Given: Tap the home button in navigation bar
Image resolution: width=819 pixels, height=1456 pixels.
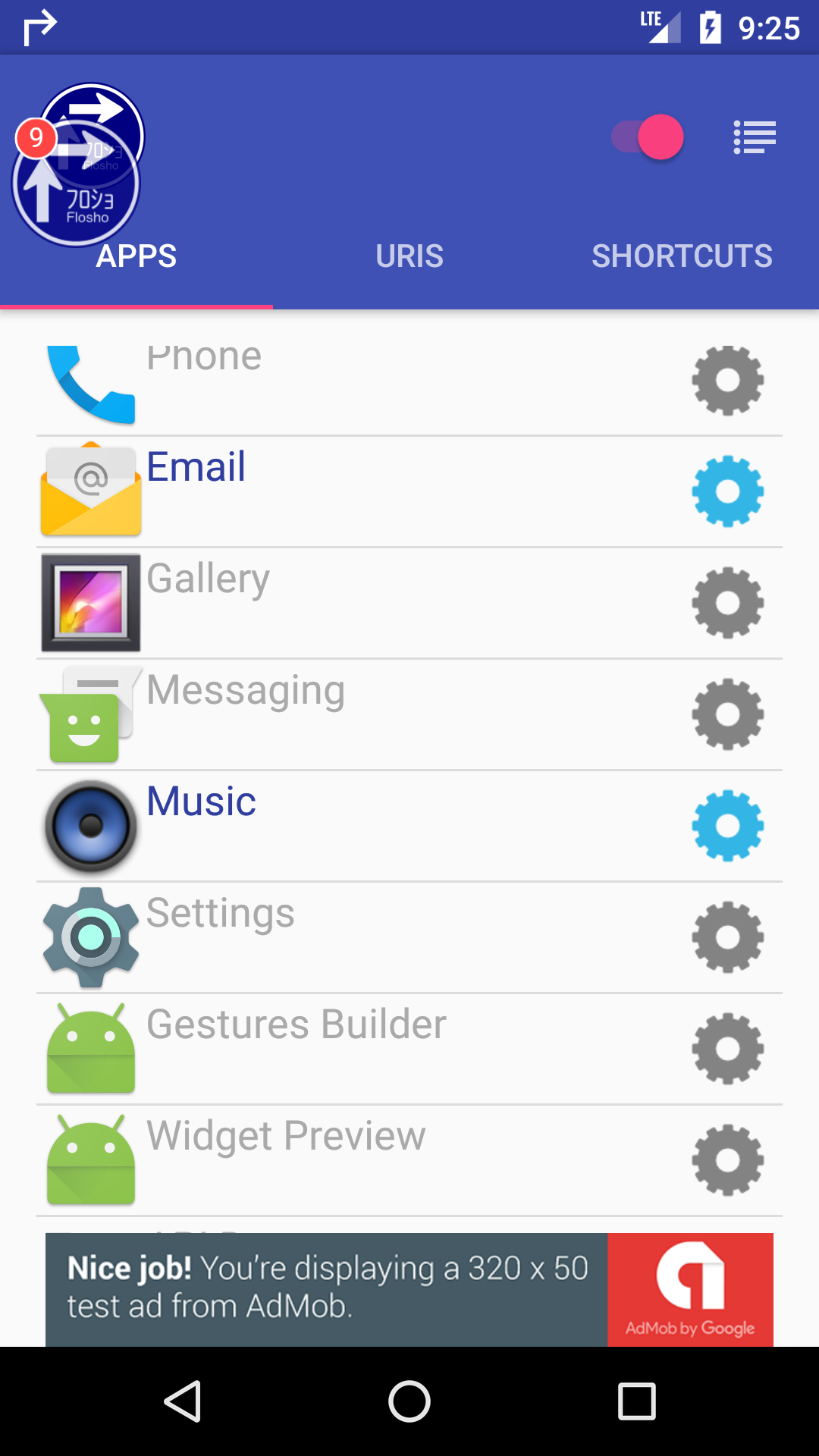Looking at the screenshot, I should [409, 1399].
